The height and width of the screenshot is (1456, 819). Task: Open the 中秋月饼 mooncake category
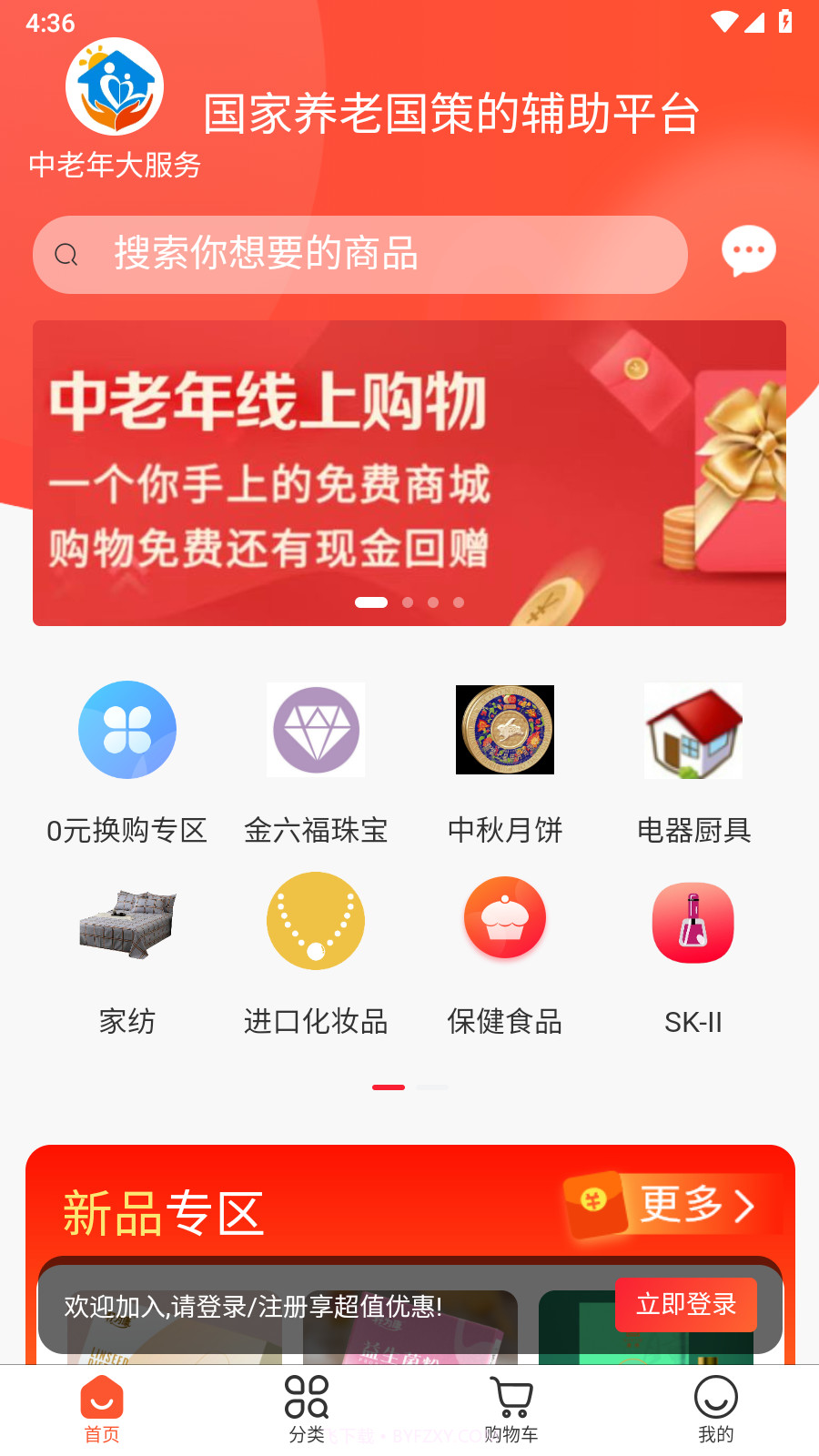pyautogui.click(x=505, y=731)
